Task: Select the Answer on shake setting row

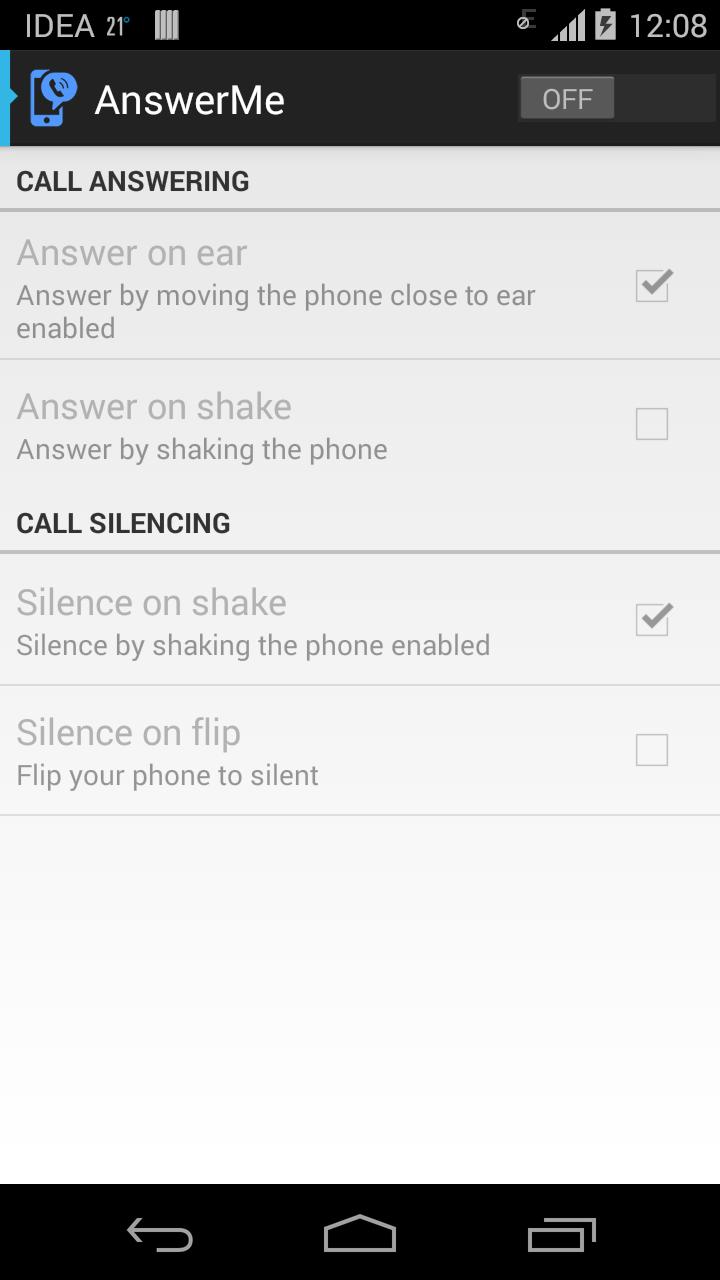Action: click(x=300, y=424)
